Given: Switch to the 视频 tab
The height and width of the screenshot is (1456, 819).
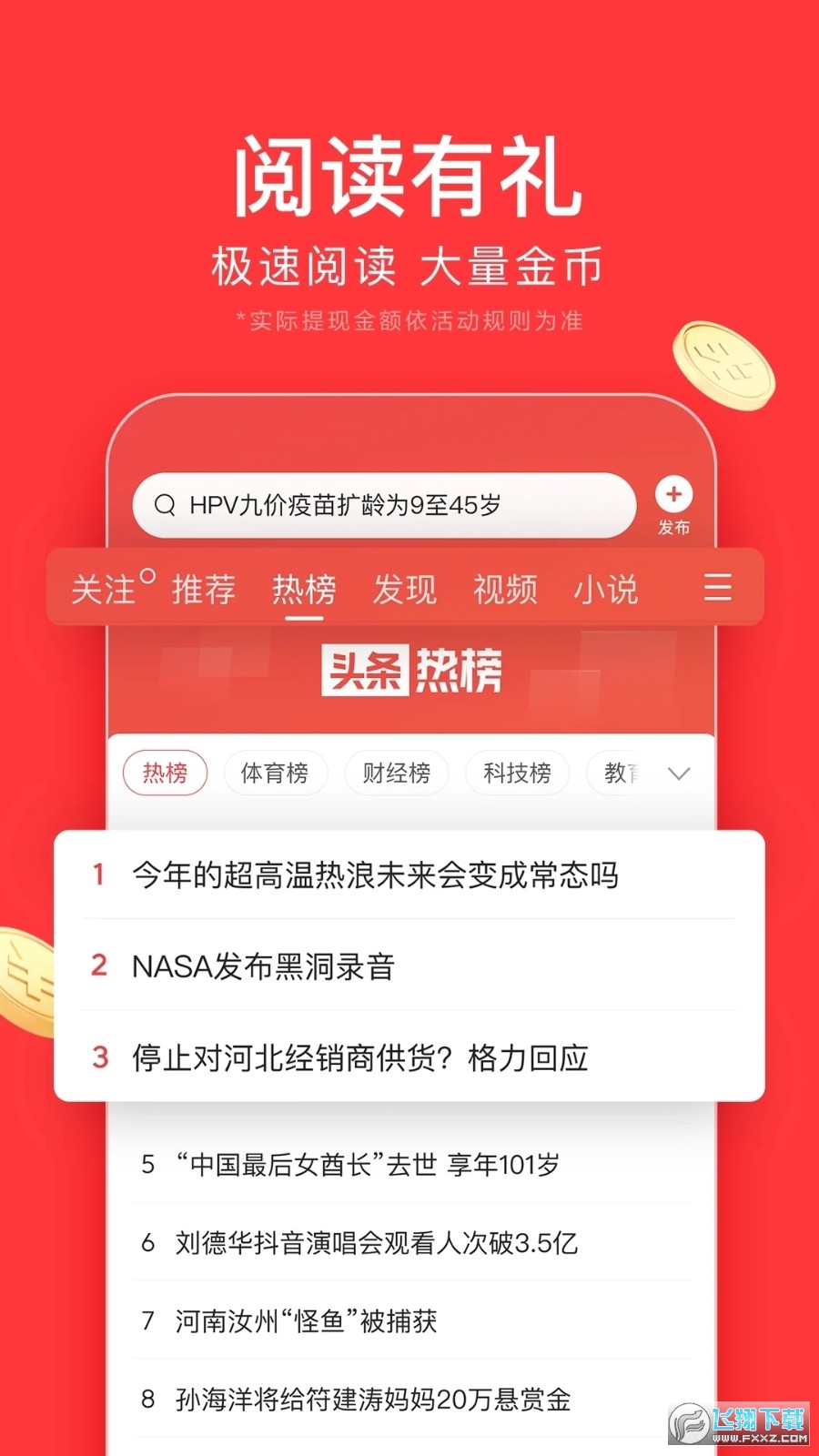Looking at the screenshot, I should click(505, 589).
